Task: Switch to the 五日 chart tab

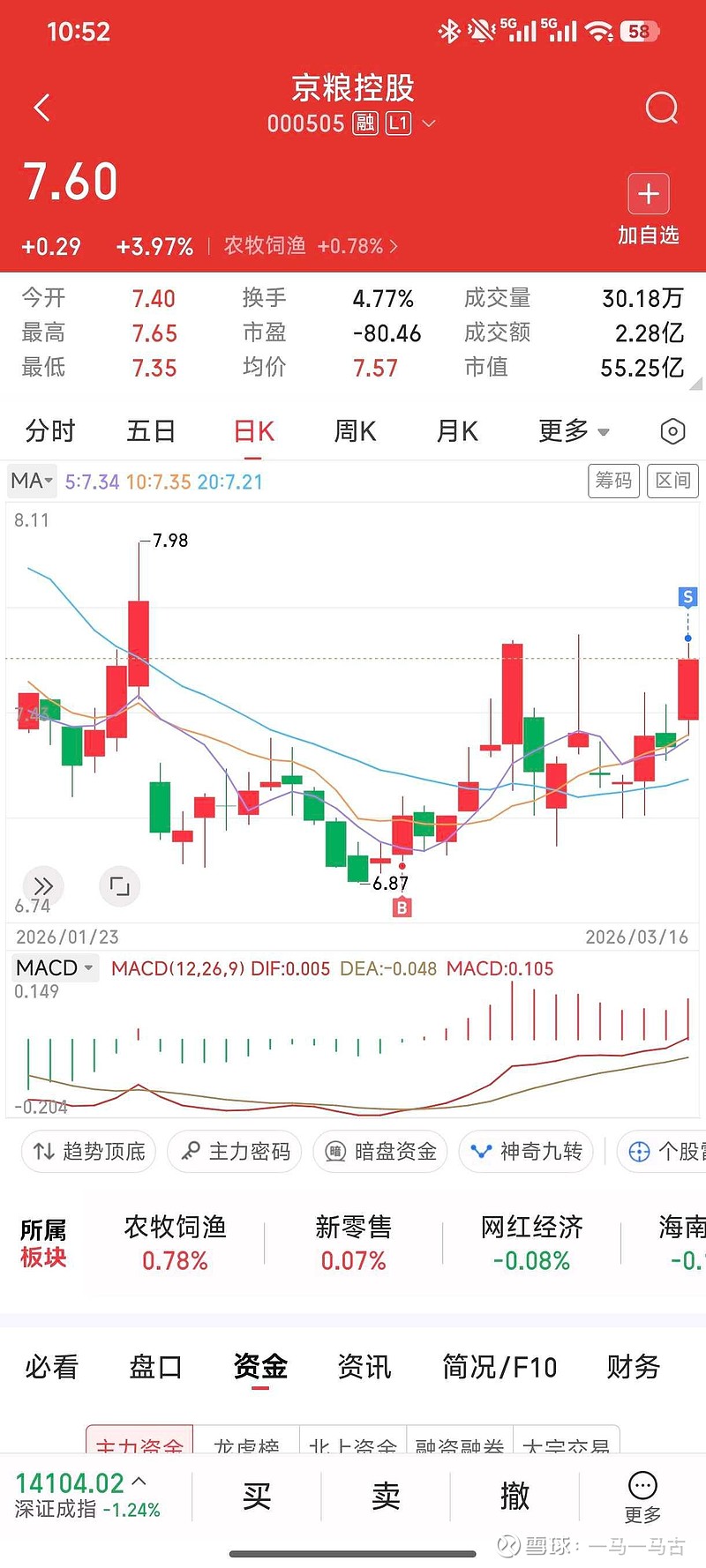Action: click(151, 431)
